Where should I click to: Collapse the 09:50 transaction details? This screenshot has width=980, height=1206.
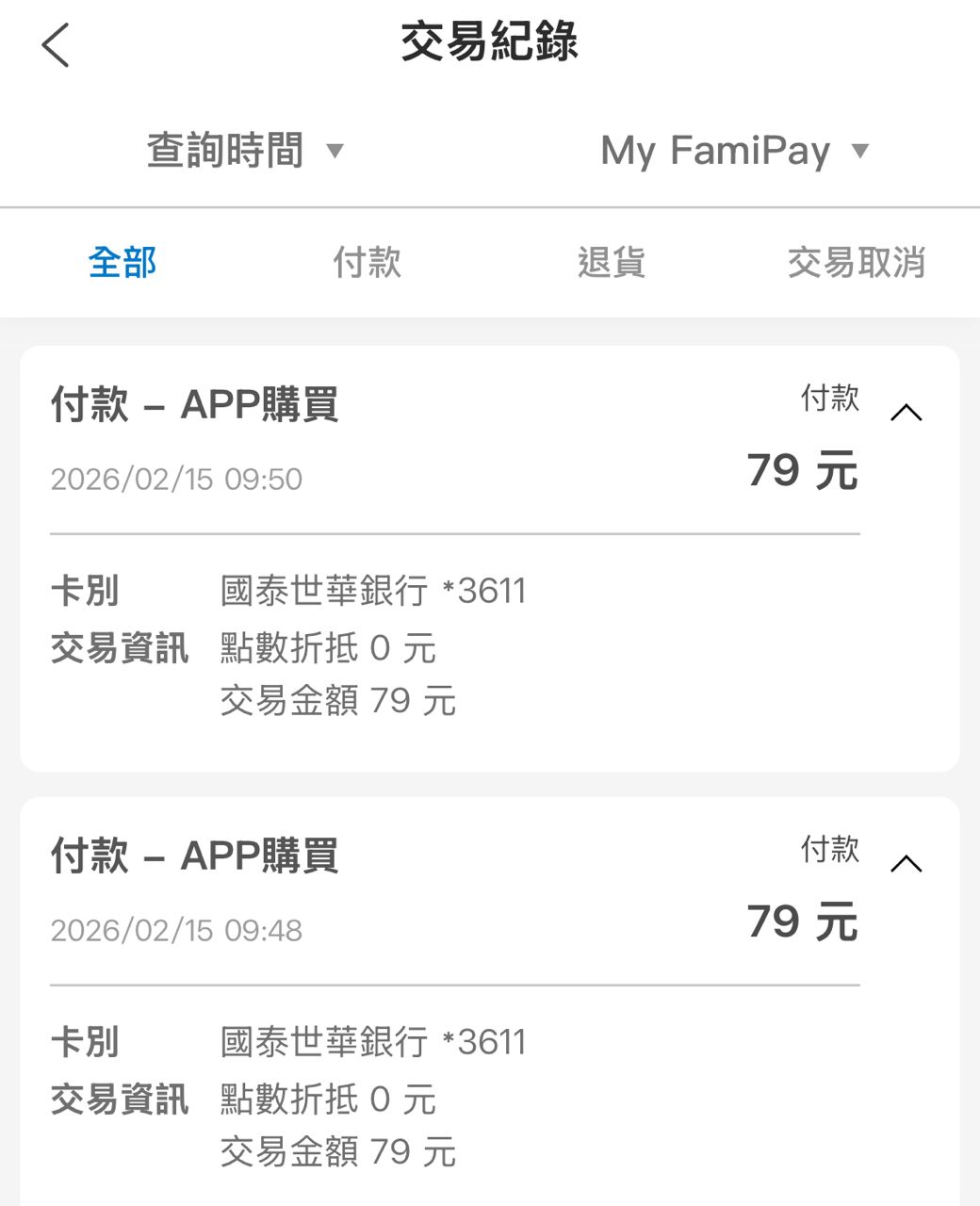tap(906, 413)
